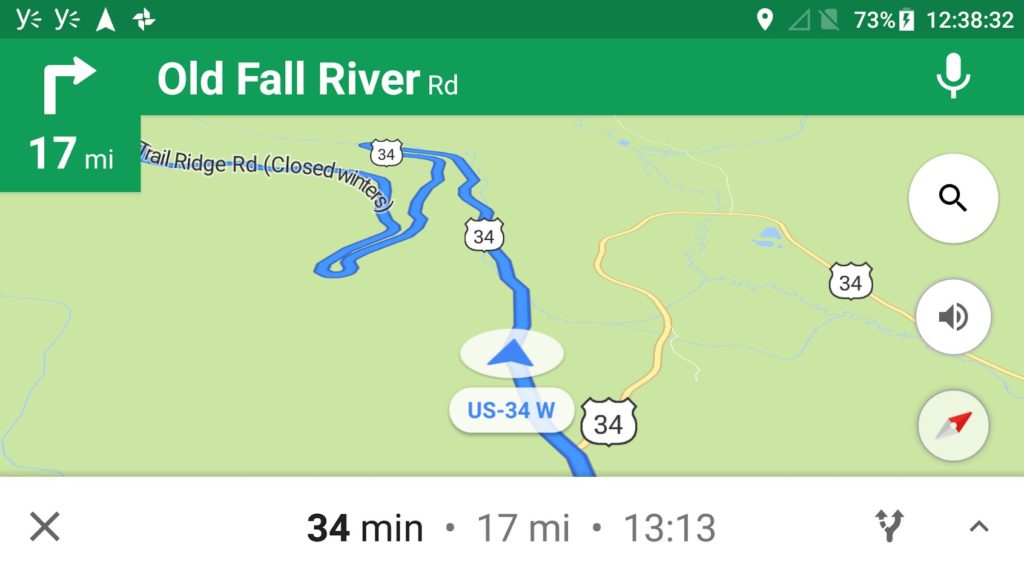View alternate routes icon

point(889,526)
